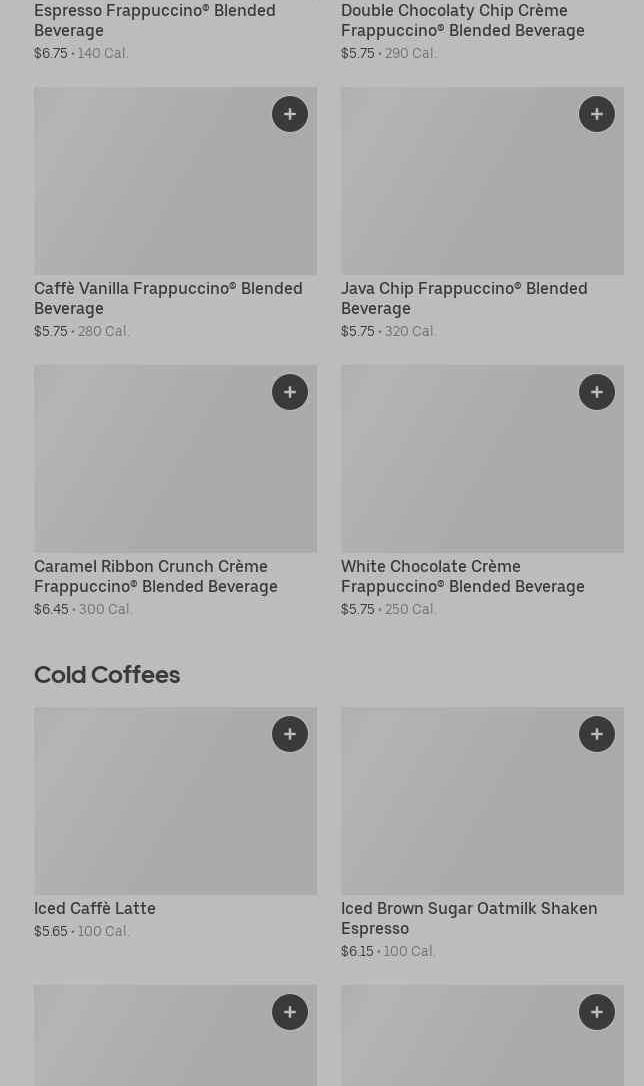This screenshot has width=644, height=1086.
Task: Add Iced Caffè Latte to order
Action: 290,734
